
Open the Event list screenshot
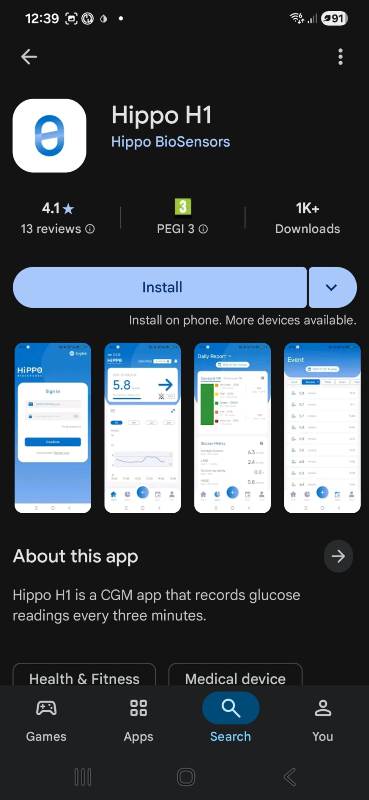(x=323, y=428)
